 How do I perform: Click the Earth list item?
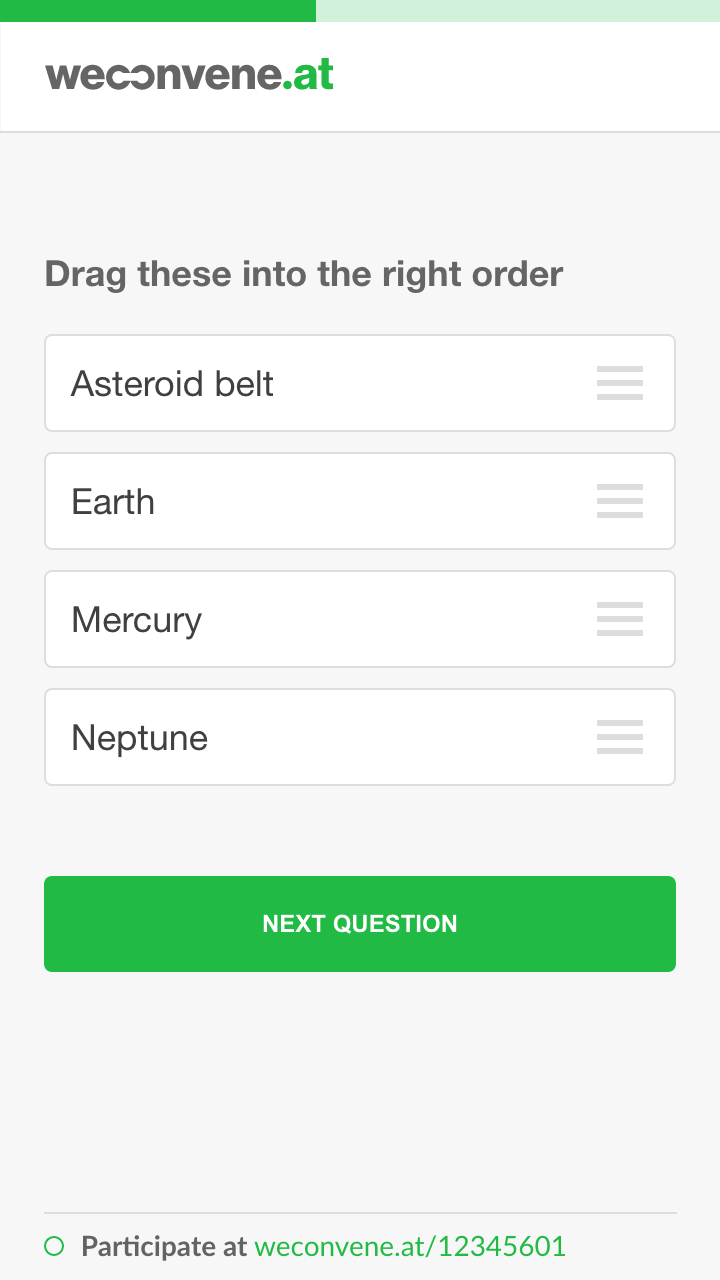pos(360,501)
